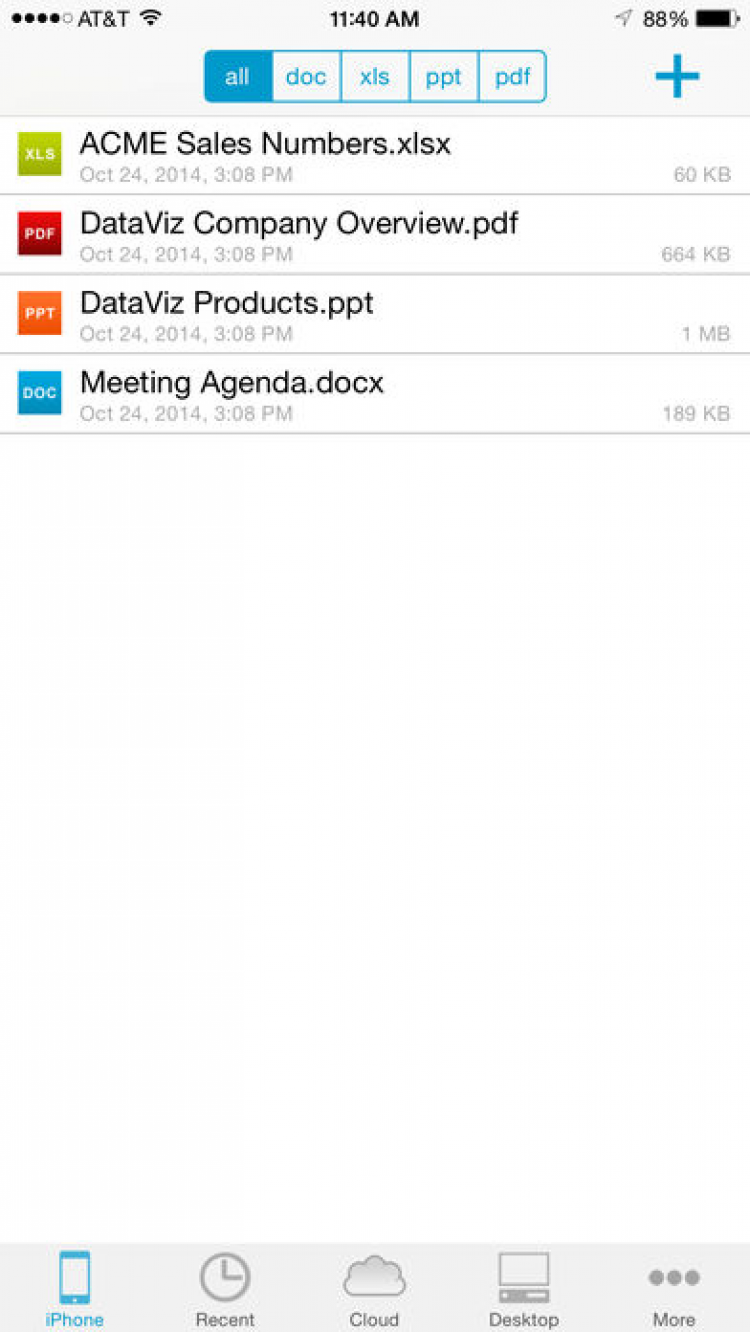Tap the plus icon to add a file
750x1332 pixels.
pos(677,77)
